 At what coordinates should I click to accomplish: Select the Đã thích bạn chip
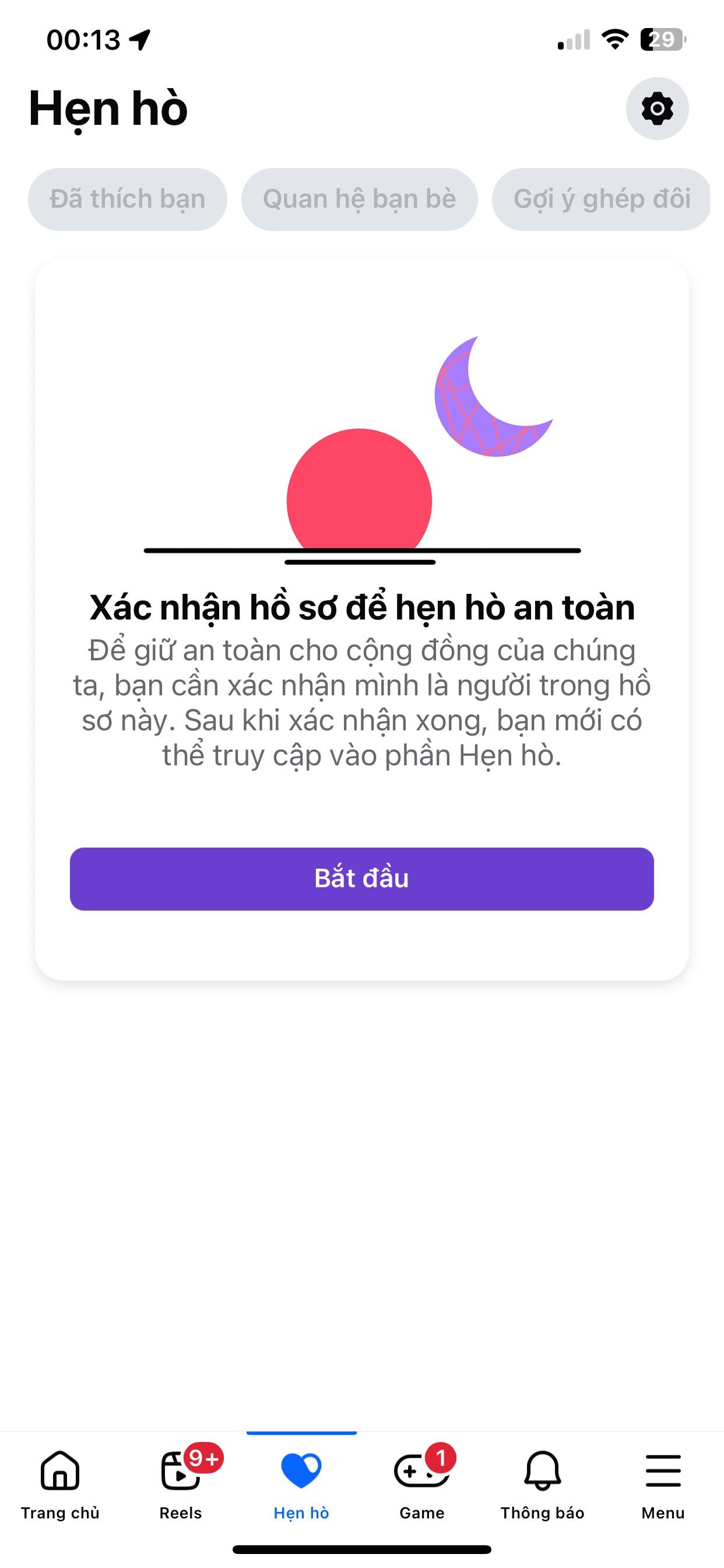tap(128, 199)
